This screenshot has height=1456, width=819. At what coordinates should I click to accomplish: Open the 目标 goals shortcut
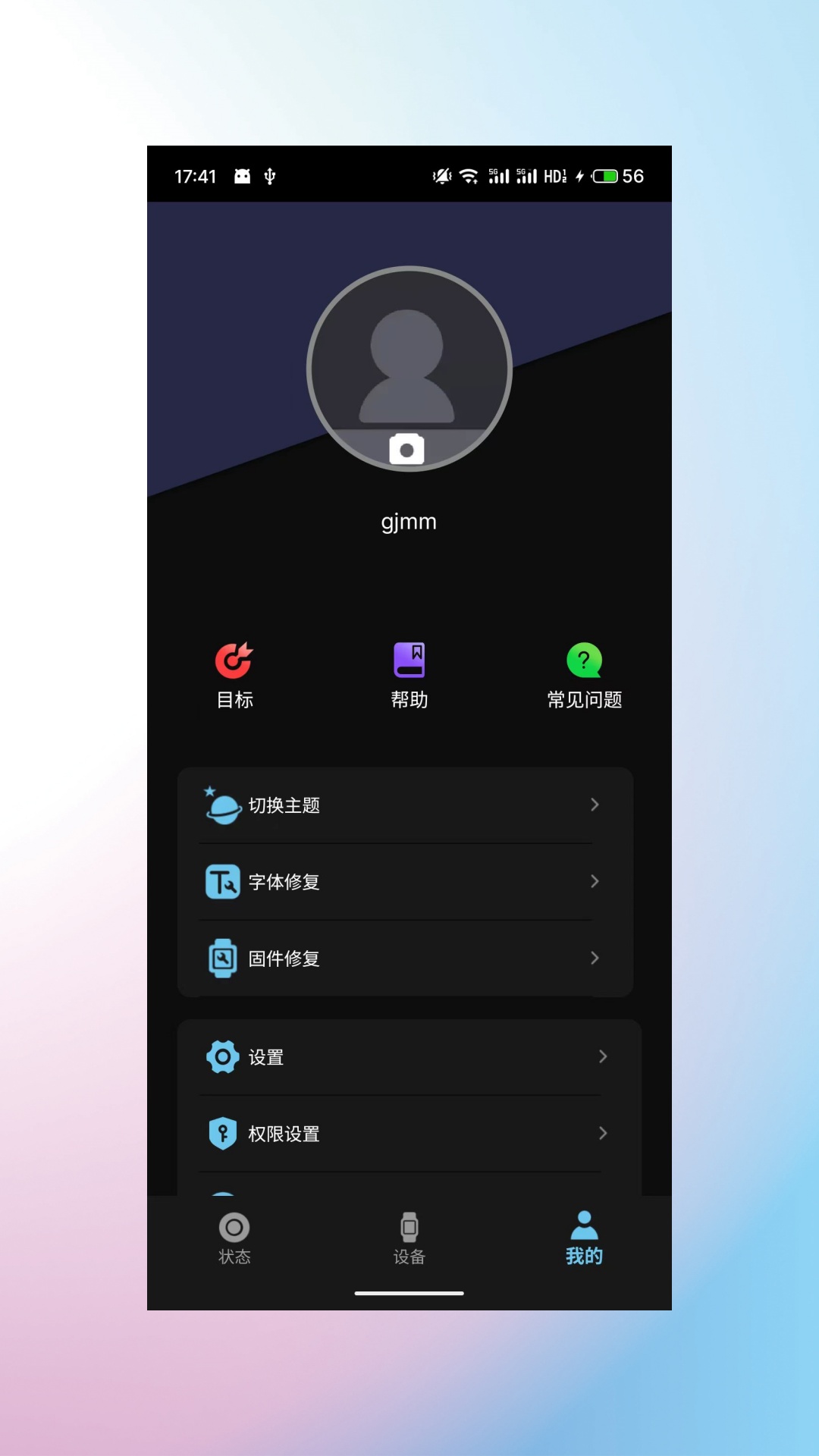click(234, 674)
